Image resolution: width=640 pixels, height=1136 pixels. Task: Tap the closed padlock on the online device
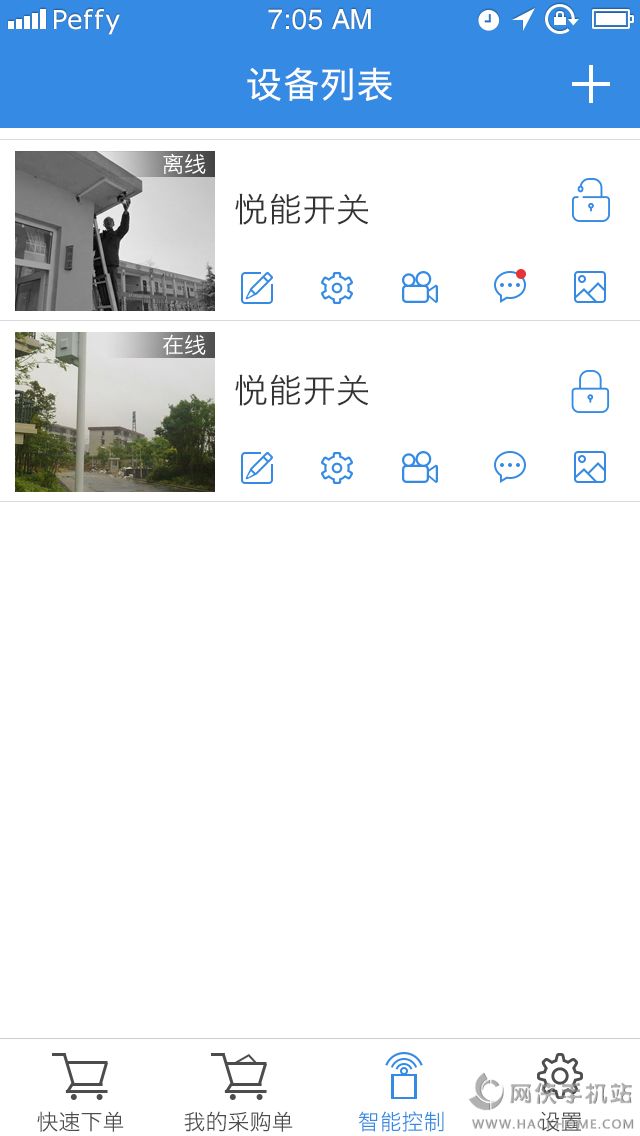[590, 391]
